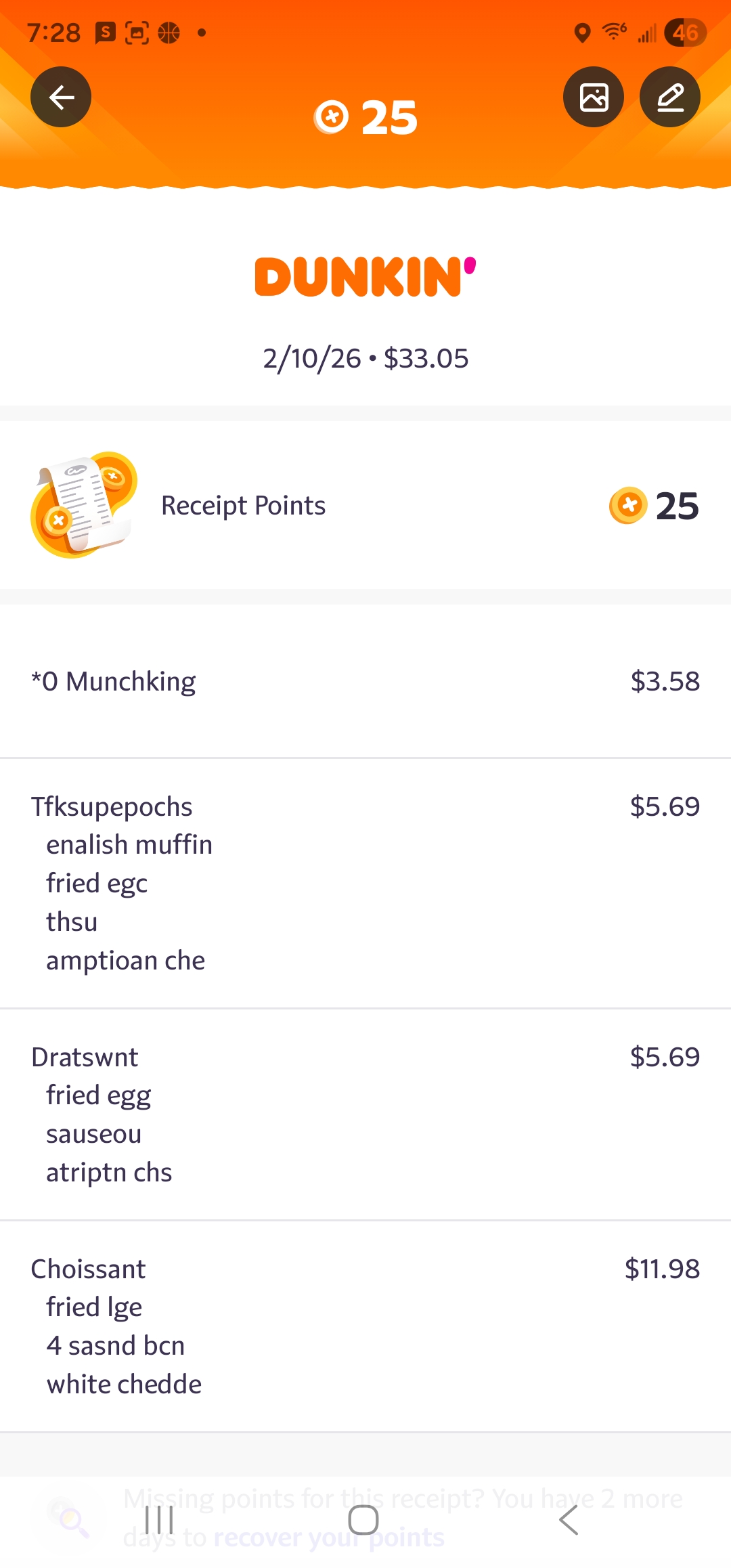This screenshot has height=1568, width=731.
Task: Return to the device home screen
Action: point(363,1521)
